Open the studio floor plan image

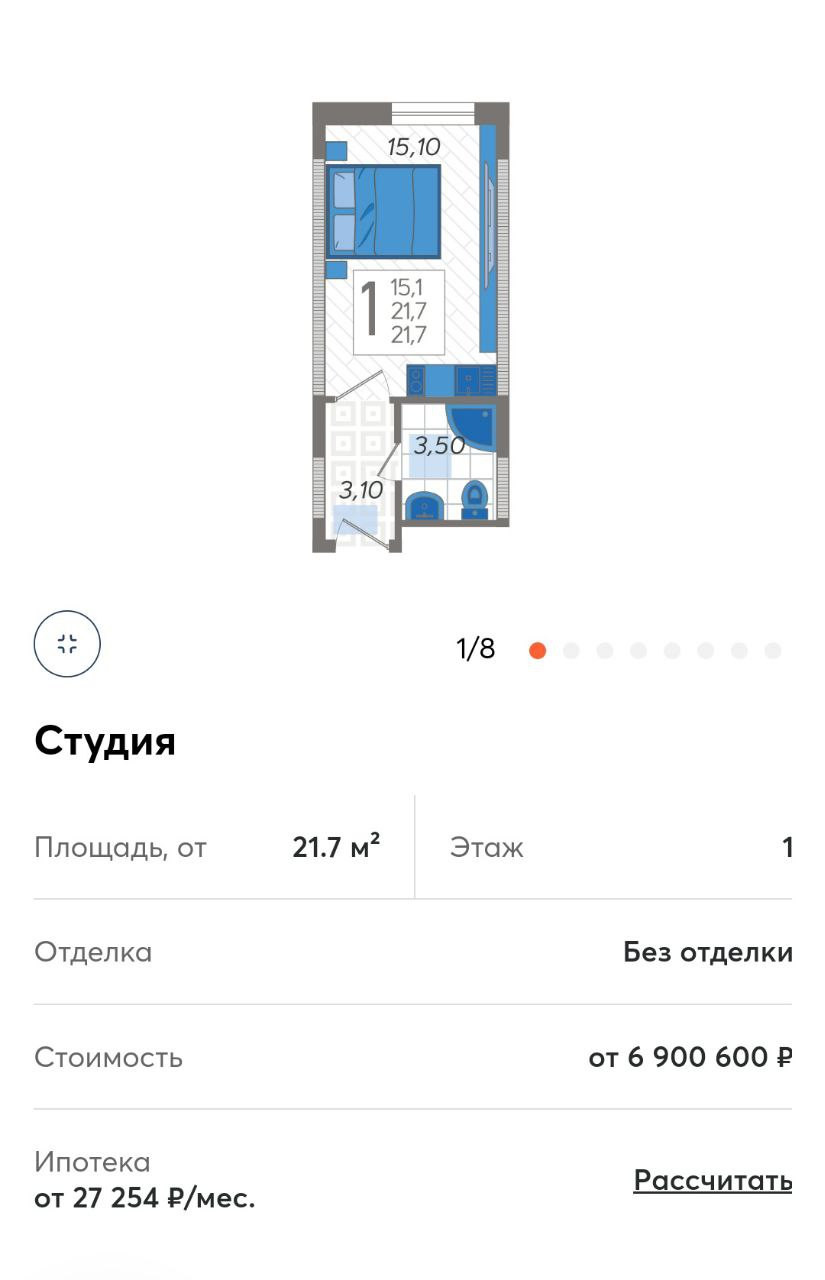coord(411,327)
